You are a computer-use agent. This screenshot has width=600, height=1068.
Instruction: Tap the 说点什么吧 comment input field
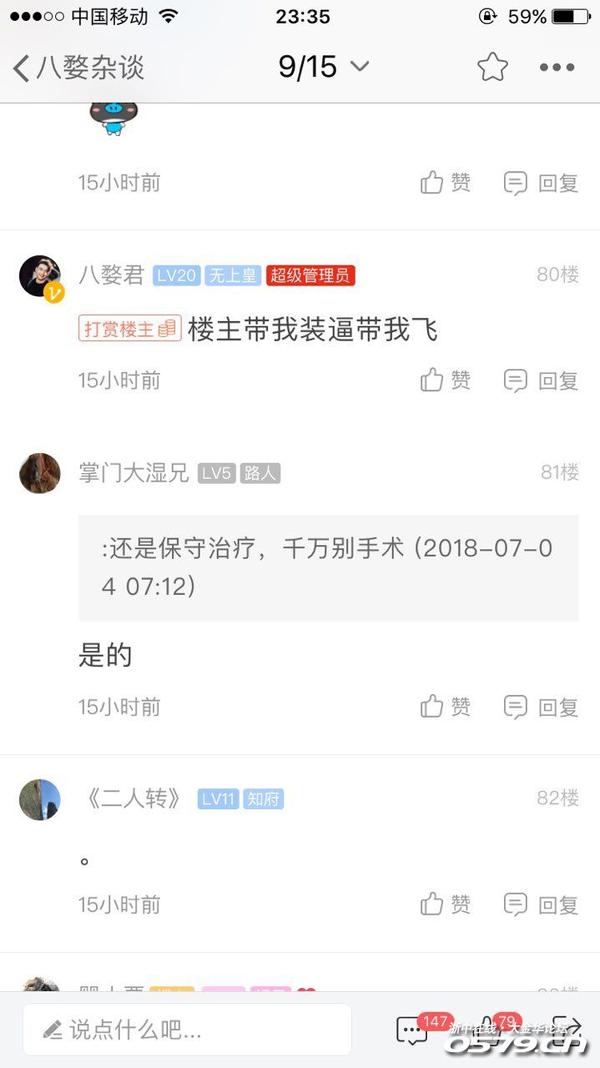(x=187, y=1029)
